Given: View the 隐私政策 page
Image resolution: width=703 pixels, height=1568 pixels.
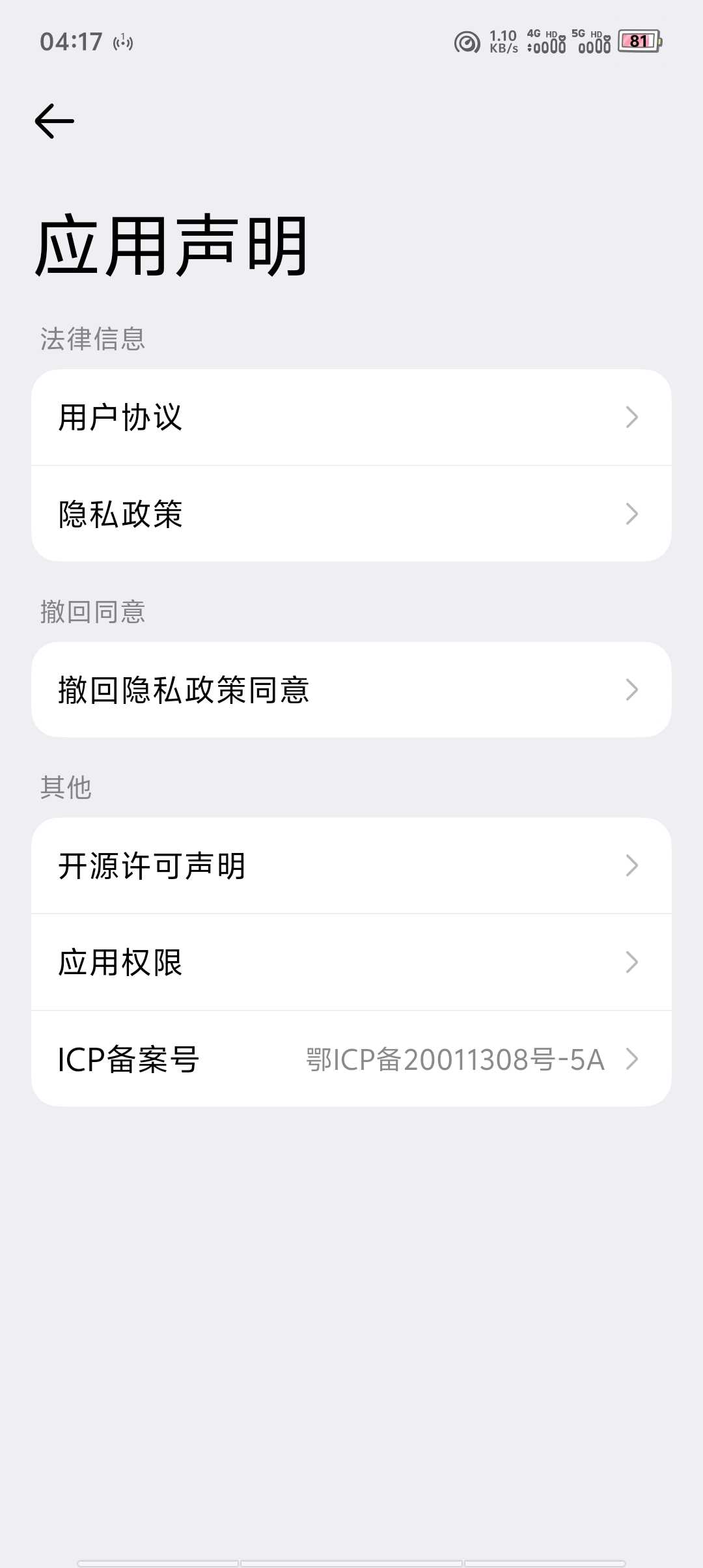Looking at the screenshot, I should tap(351, 514).
